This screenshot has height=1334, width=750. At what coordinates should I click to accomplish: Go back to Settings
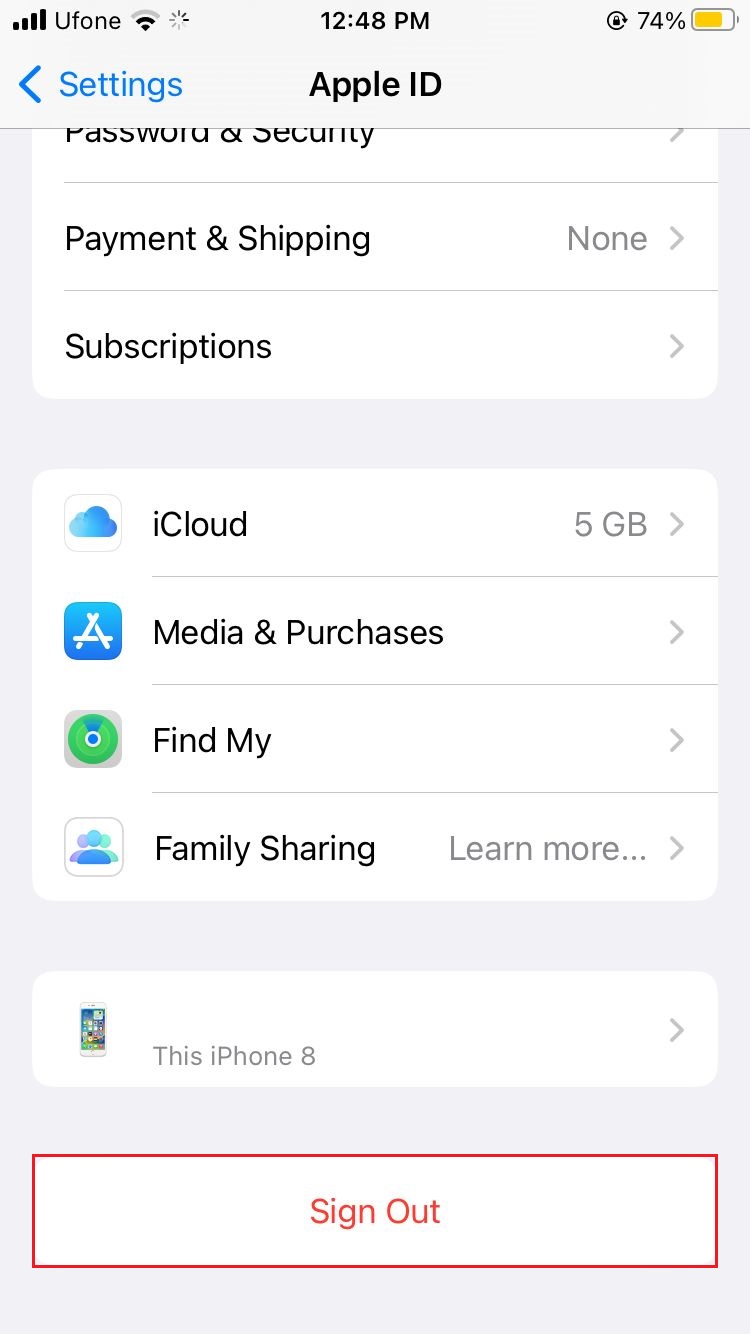(x=100, y=85)
